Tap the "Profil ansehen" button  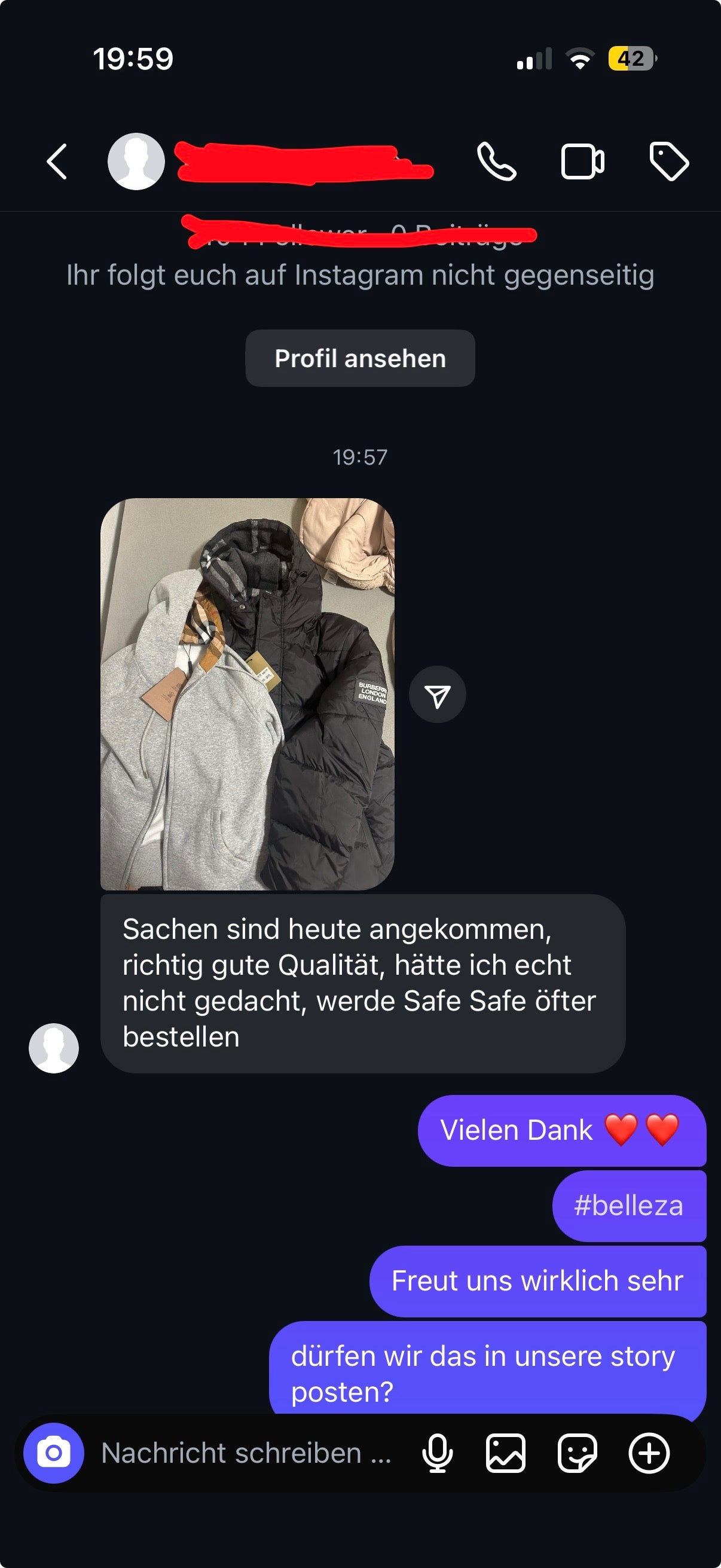pyautogui.click(x=360, y=359)
